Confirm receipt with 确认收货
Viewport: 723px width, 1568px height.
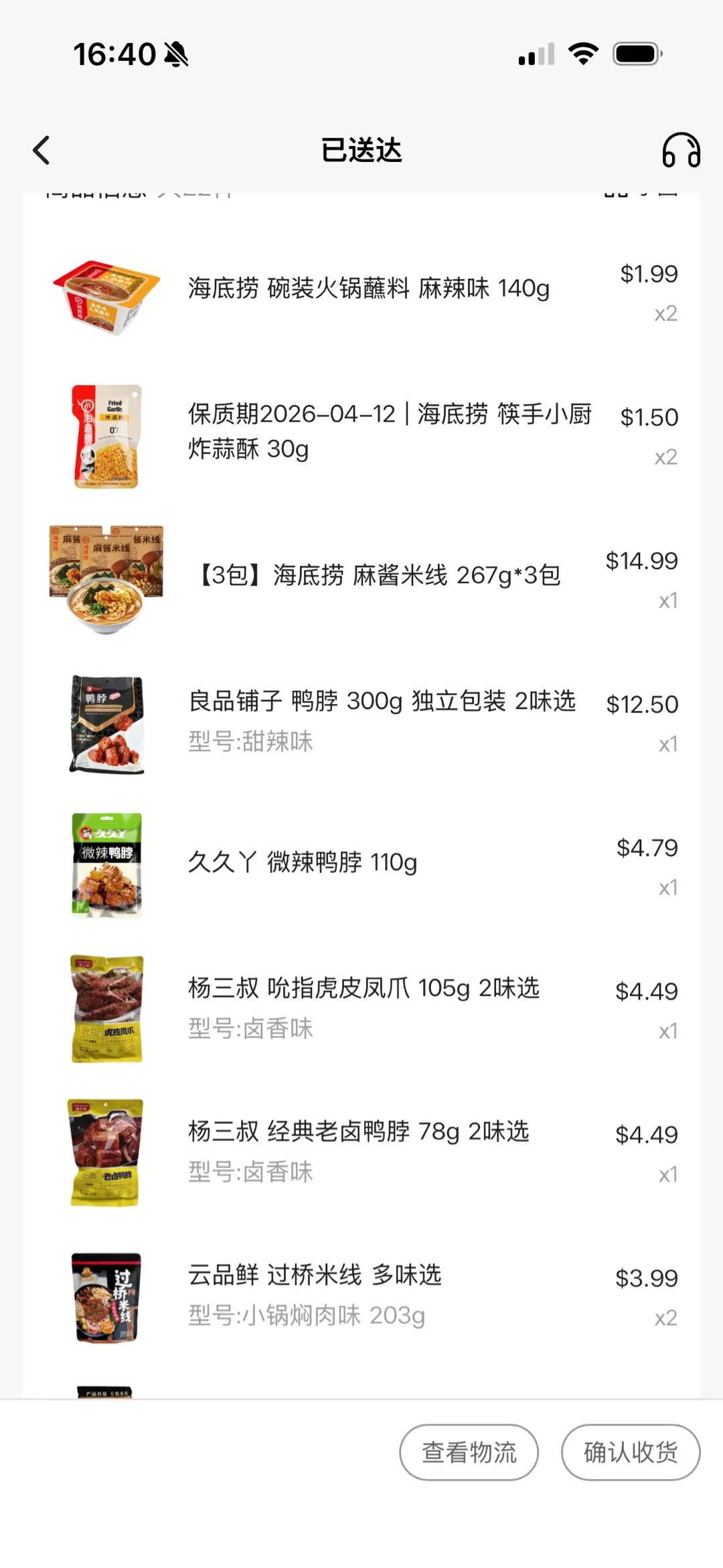630,1452
